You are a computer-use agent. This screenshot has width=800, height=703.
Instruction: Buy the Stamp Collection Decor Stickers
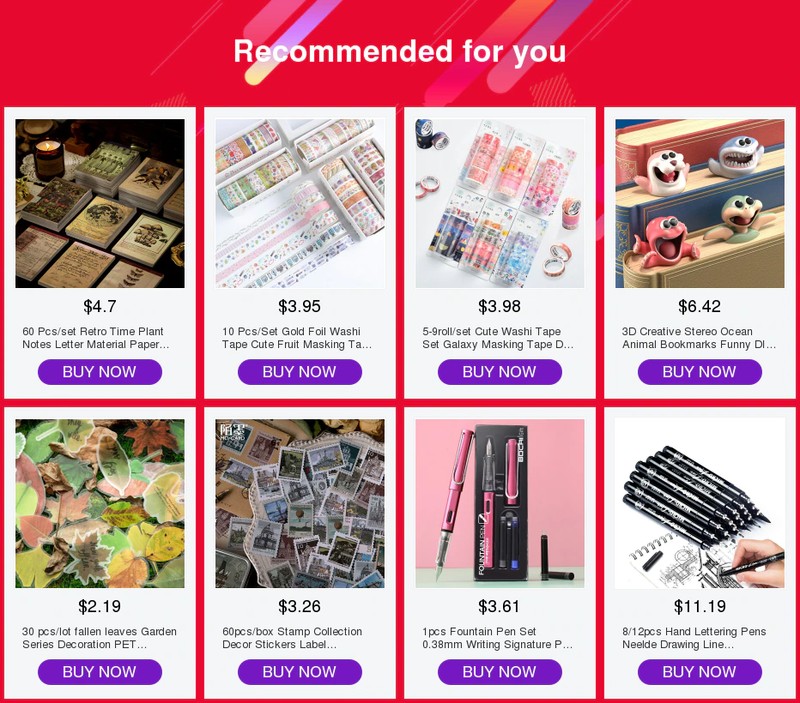(299, 672)
